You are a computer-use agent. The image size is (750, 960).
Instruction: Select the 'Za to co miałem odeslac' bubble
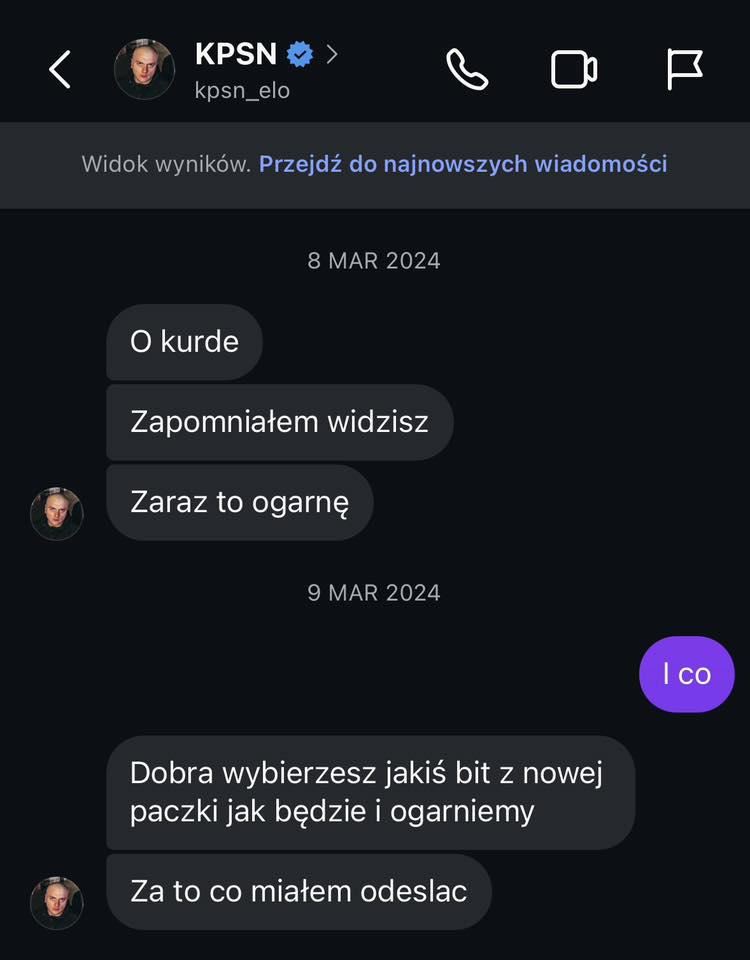pyautogui.click(x=297, y=892)
